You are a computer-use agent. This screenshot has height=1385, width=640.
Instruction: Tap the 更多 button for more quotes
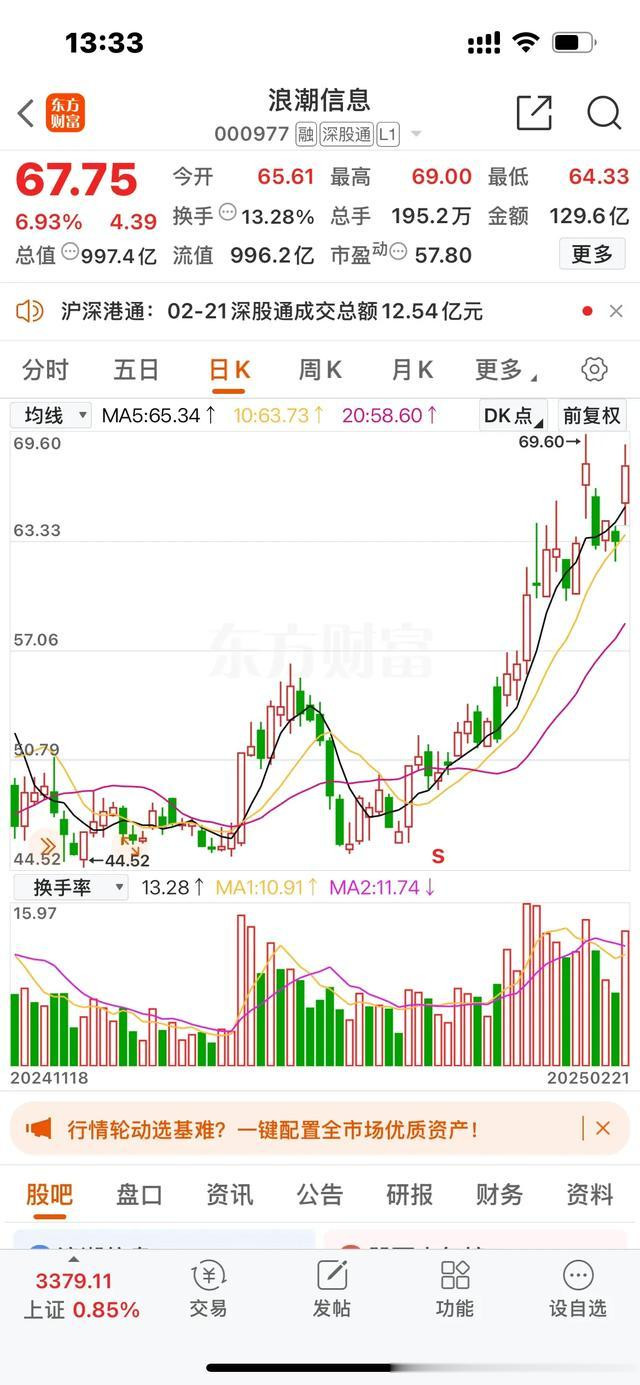coord(591,255)
